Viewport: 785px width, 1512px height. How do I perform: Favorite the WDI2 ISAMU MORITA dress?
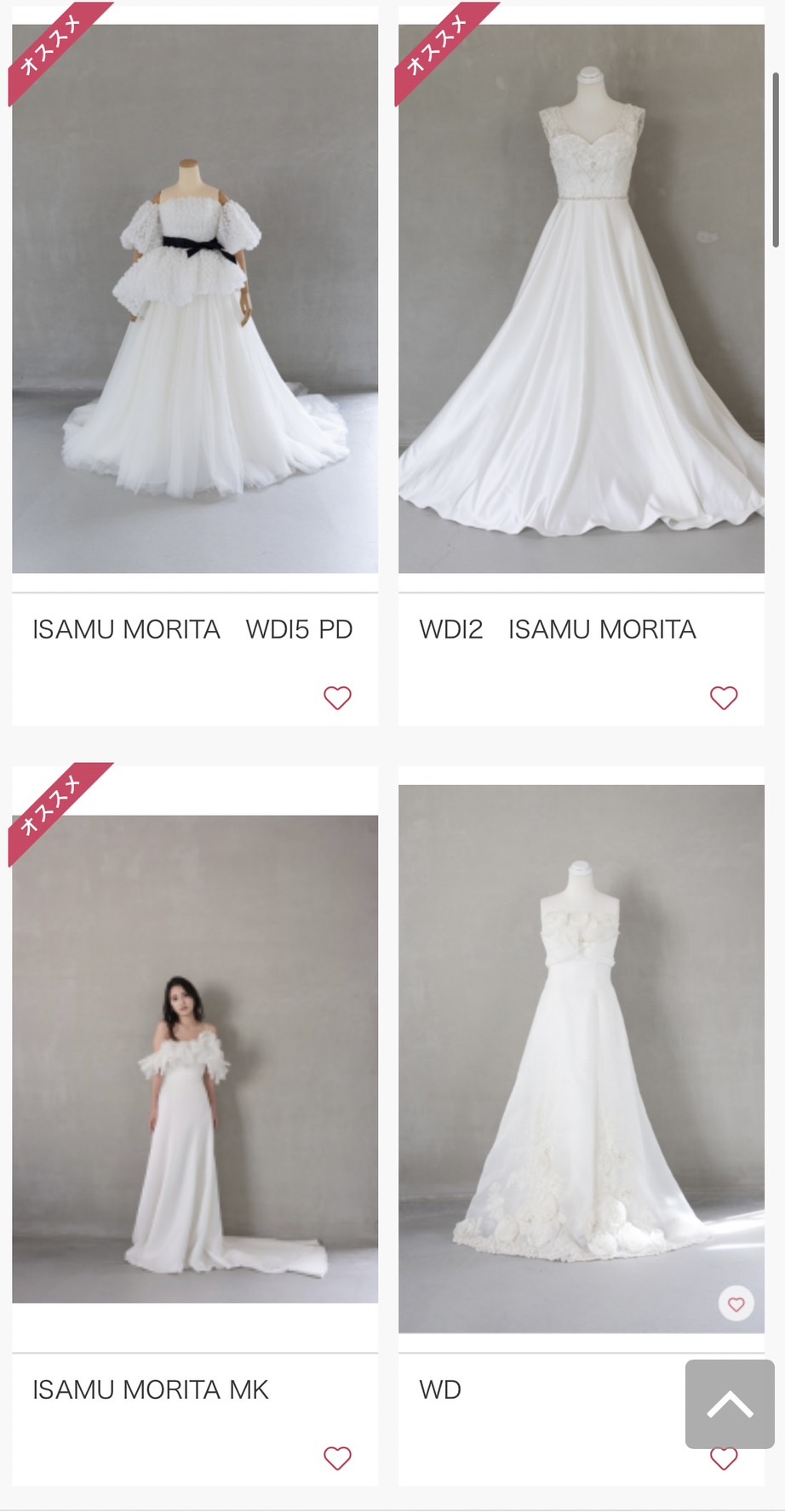(x=724, y=698)
